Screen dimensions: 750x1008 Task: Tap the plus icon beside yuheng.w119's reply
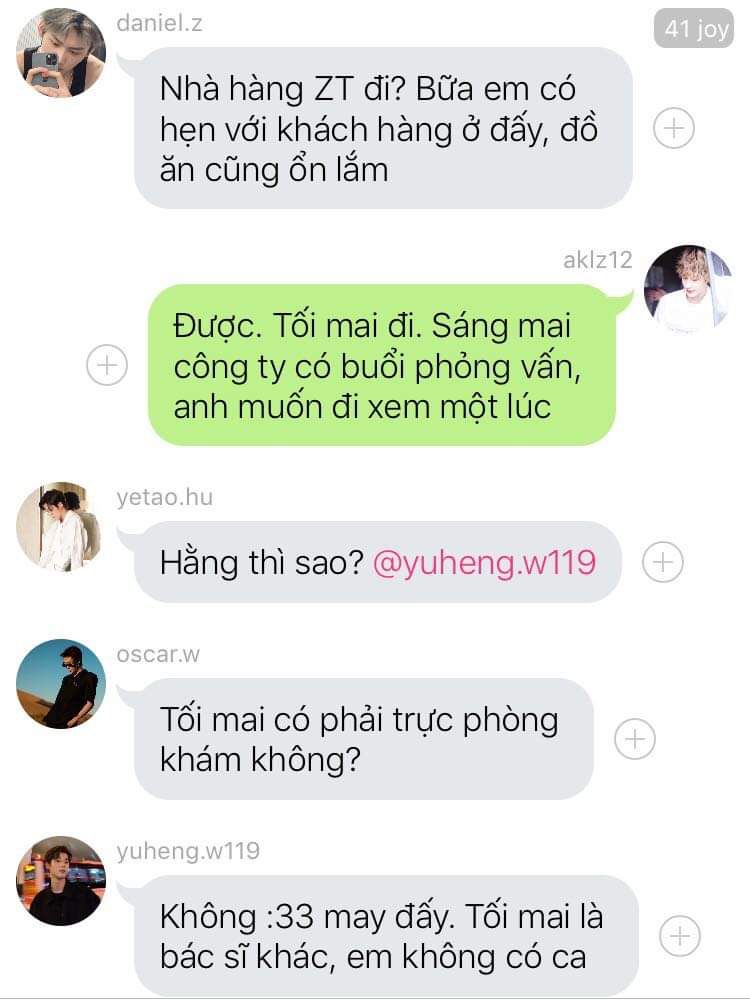coord(680,936)
